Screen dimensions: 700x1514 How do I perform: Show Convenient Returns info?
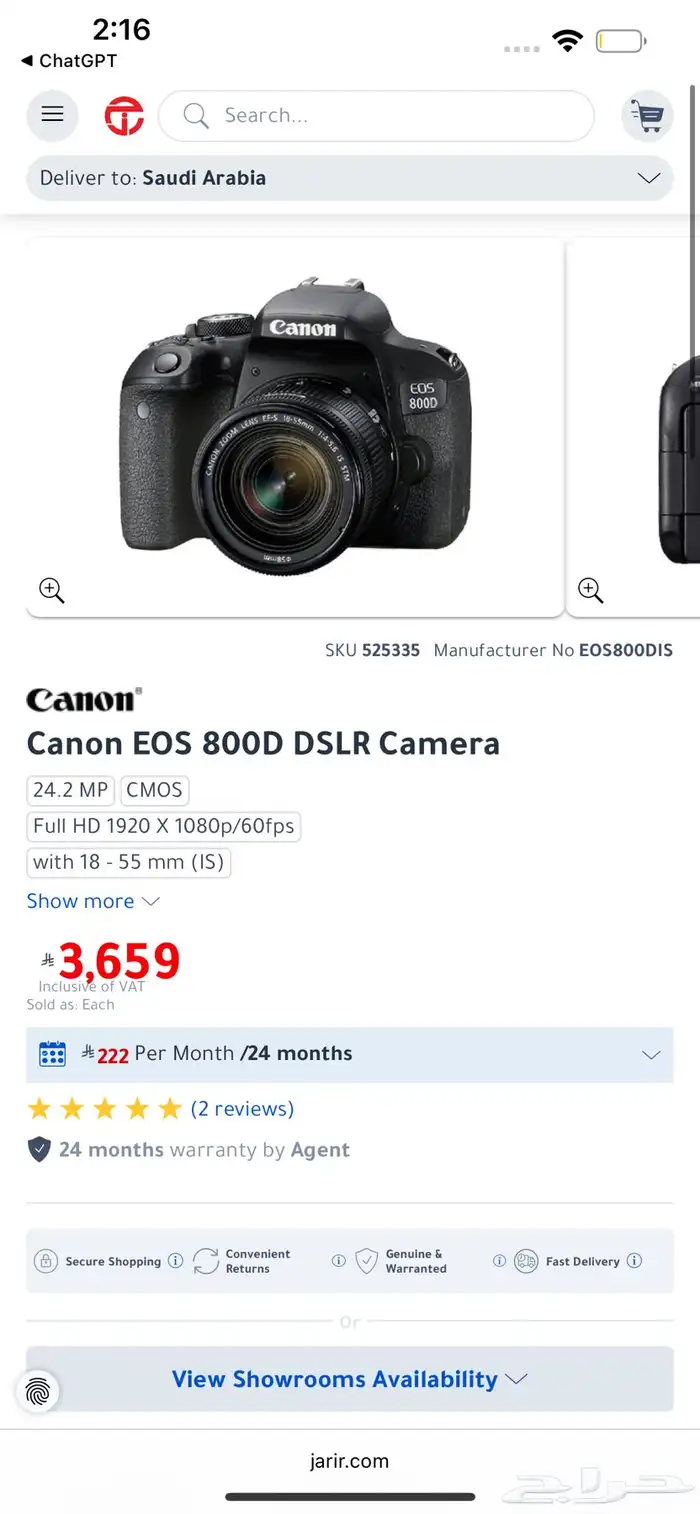[x=338, y=1261]
